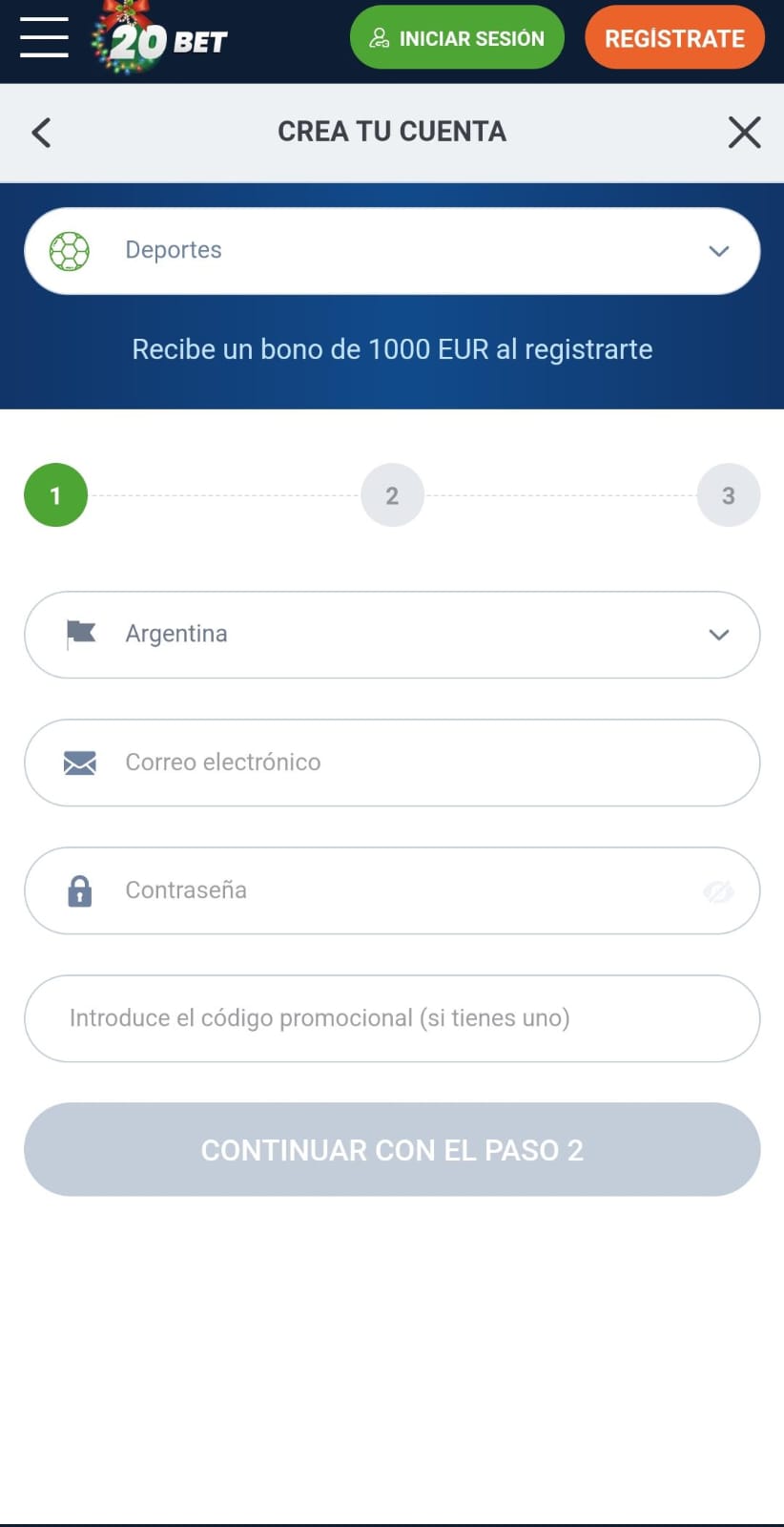Tap the orange Regístrate button

[x=674, y=38]
